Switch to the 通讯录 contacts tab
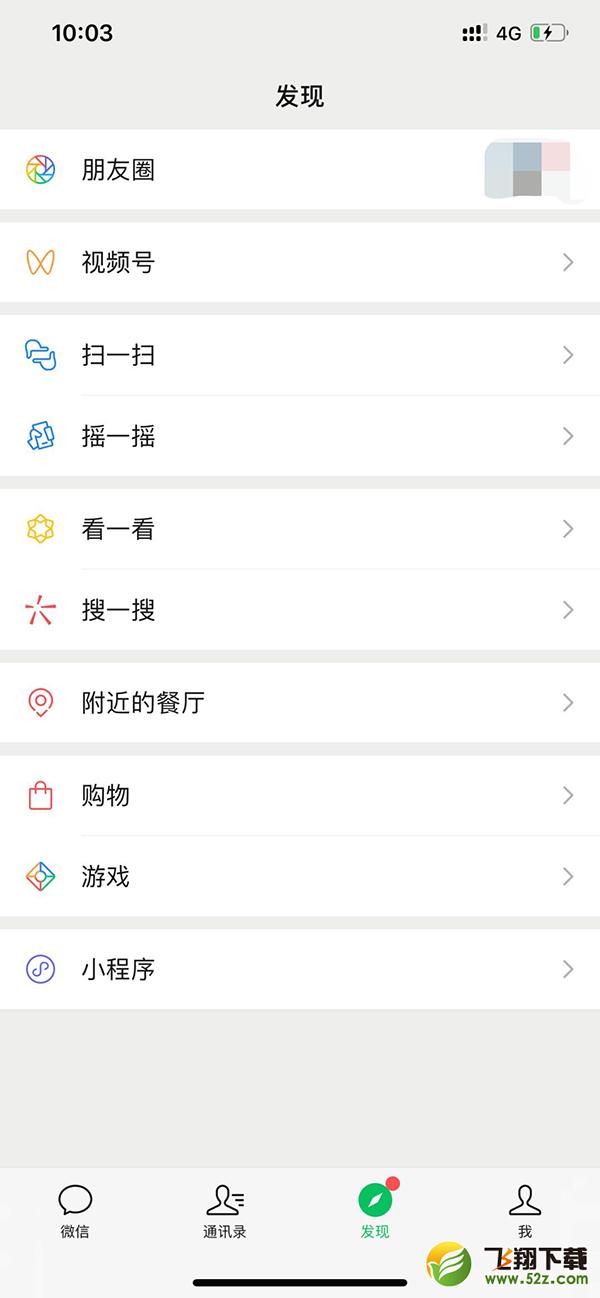 click(x=225, y=1211)
